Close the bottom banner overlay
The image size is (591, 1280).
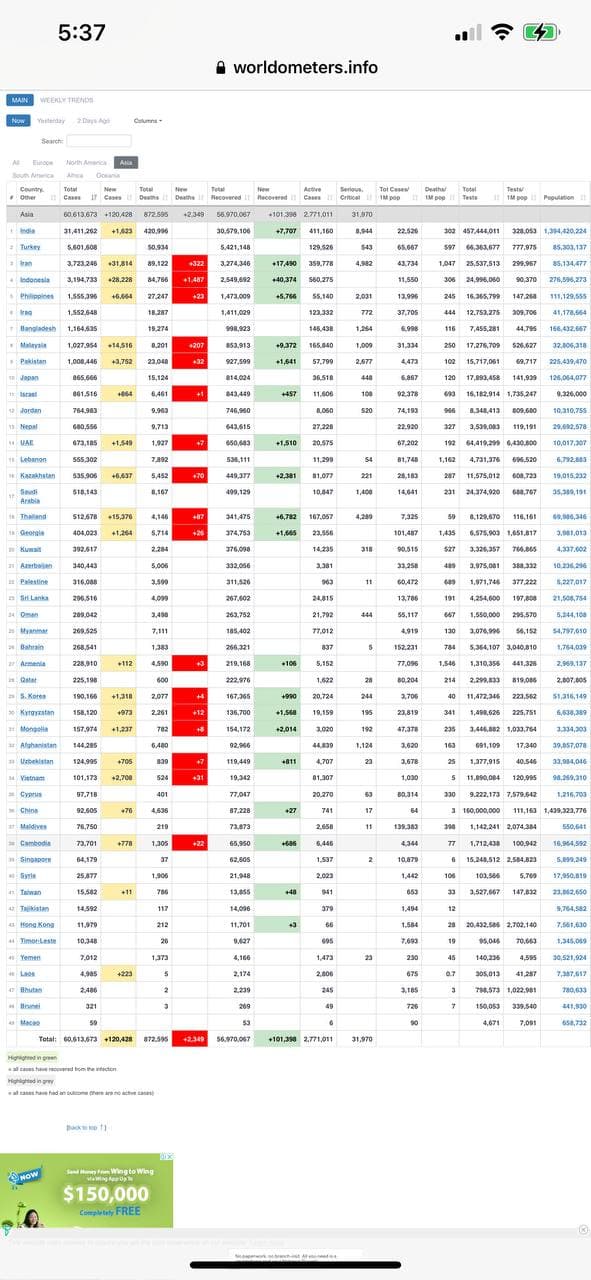pyautogui.click(x=583, y=1230)
